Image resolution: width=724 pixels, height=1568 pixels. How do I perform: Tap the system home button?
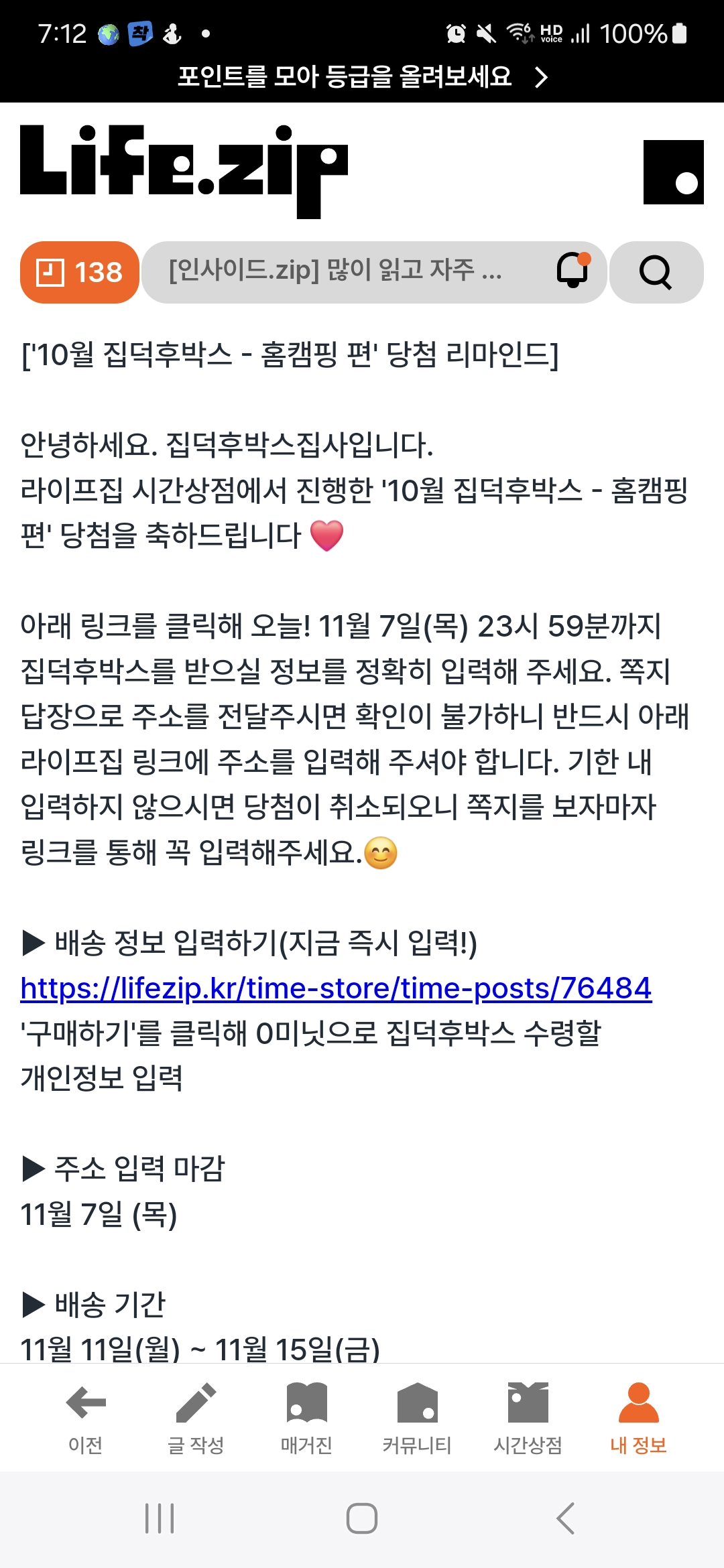pyautogui.click(x=362, y=1518)
